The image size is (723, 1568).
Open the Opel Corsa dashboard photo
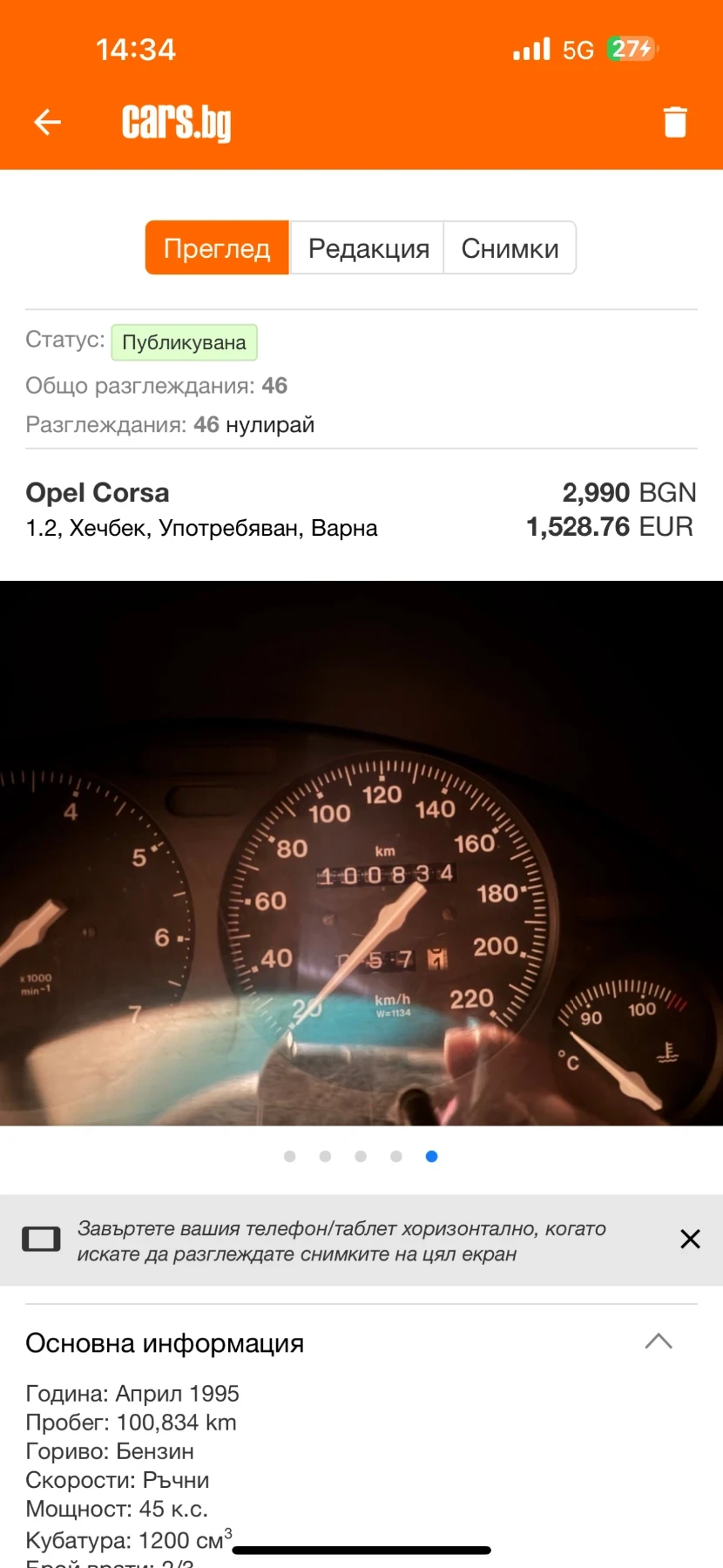[x=361, y=854]
